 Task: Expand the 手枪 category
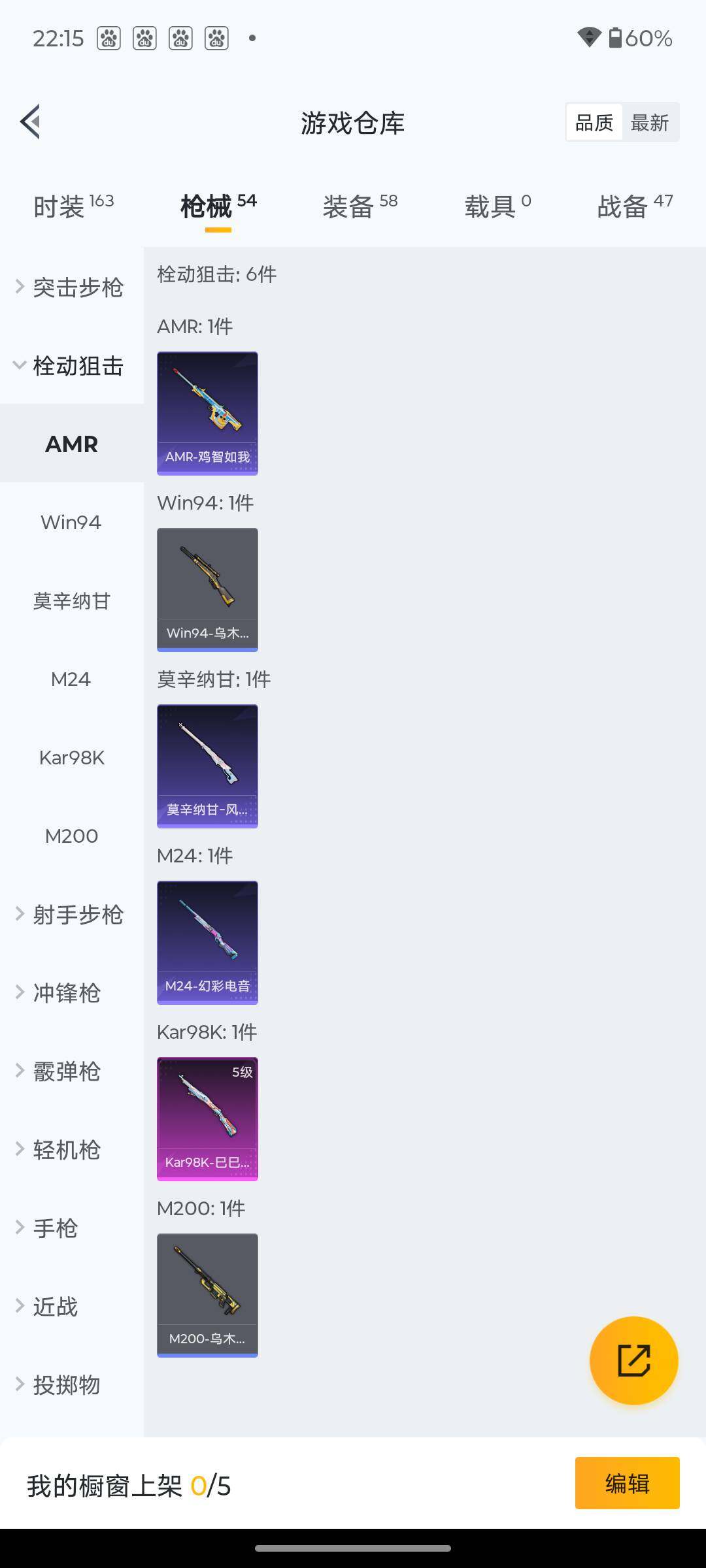pos(55,1228)
